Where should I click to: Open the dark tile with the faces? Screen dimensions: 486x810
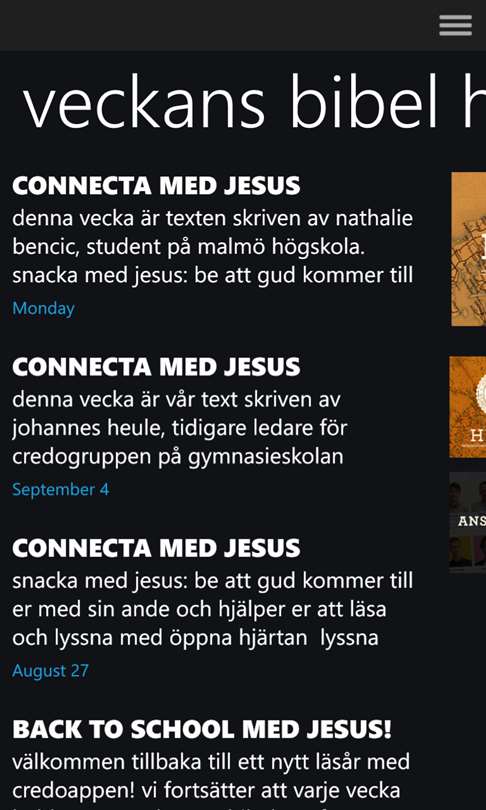click(468, 522)
